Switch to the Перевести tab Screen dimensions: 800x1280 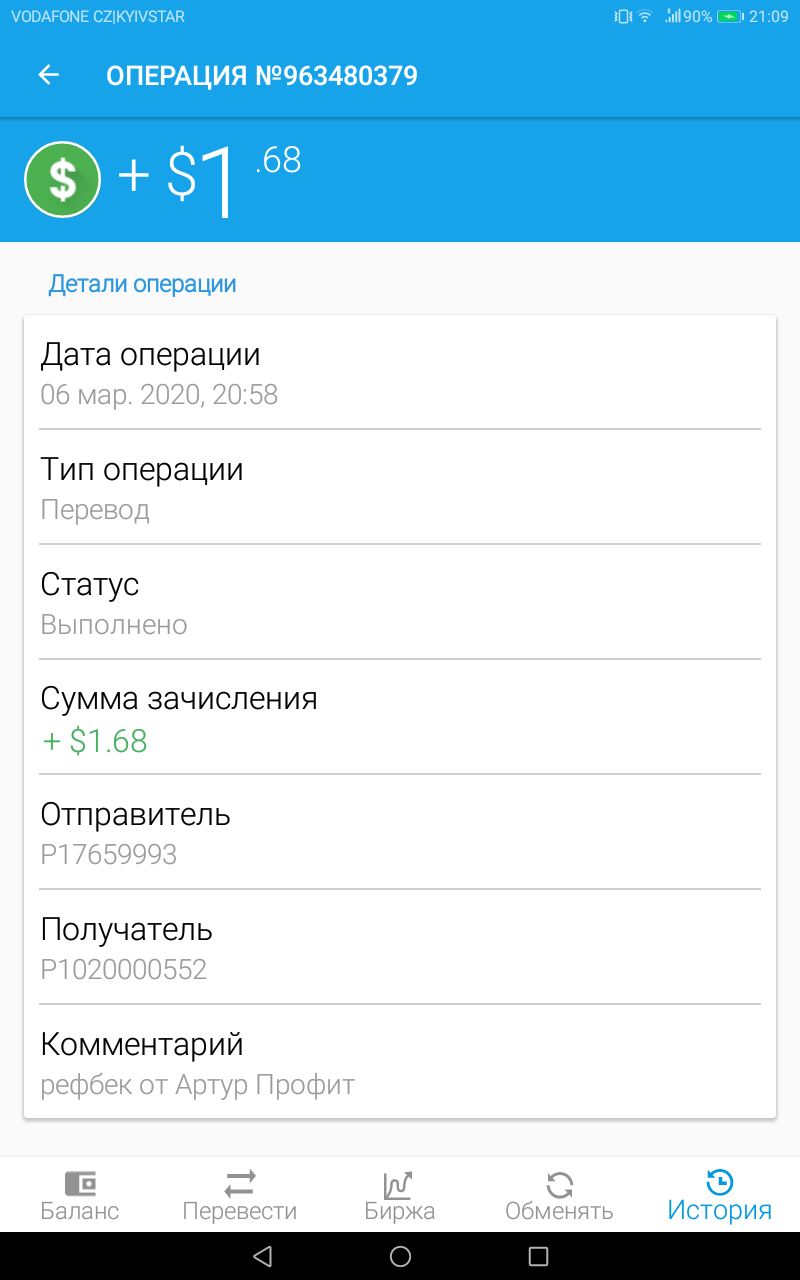point(240,1195)
